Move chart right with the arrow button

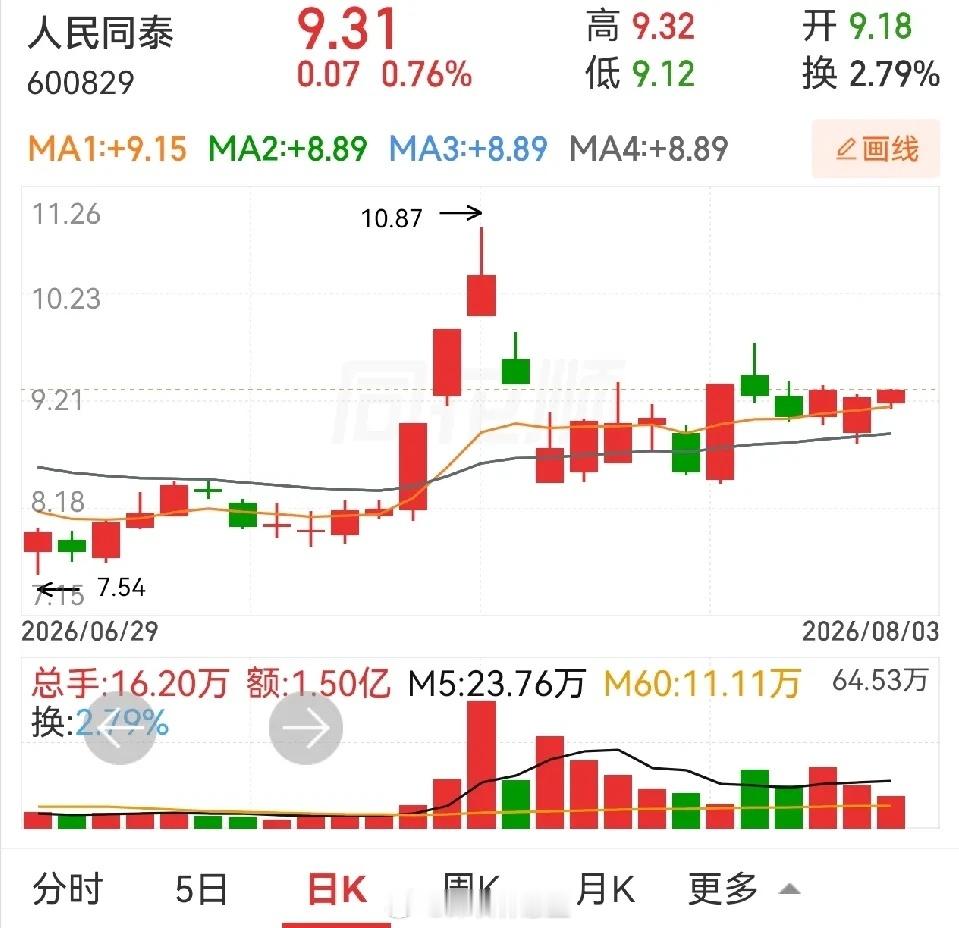[306, 728]
